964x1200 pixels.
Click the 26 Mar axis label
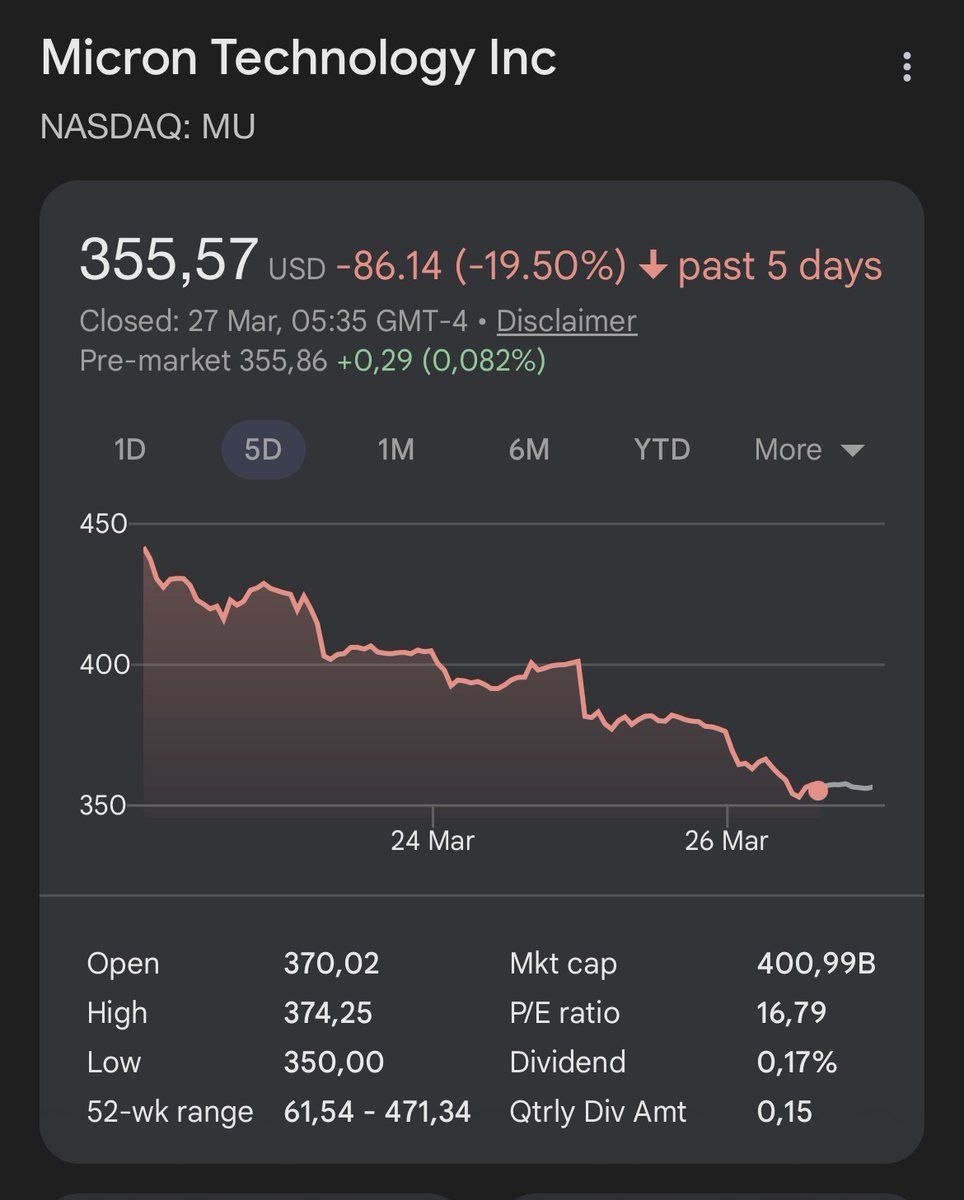726,841
